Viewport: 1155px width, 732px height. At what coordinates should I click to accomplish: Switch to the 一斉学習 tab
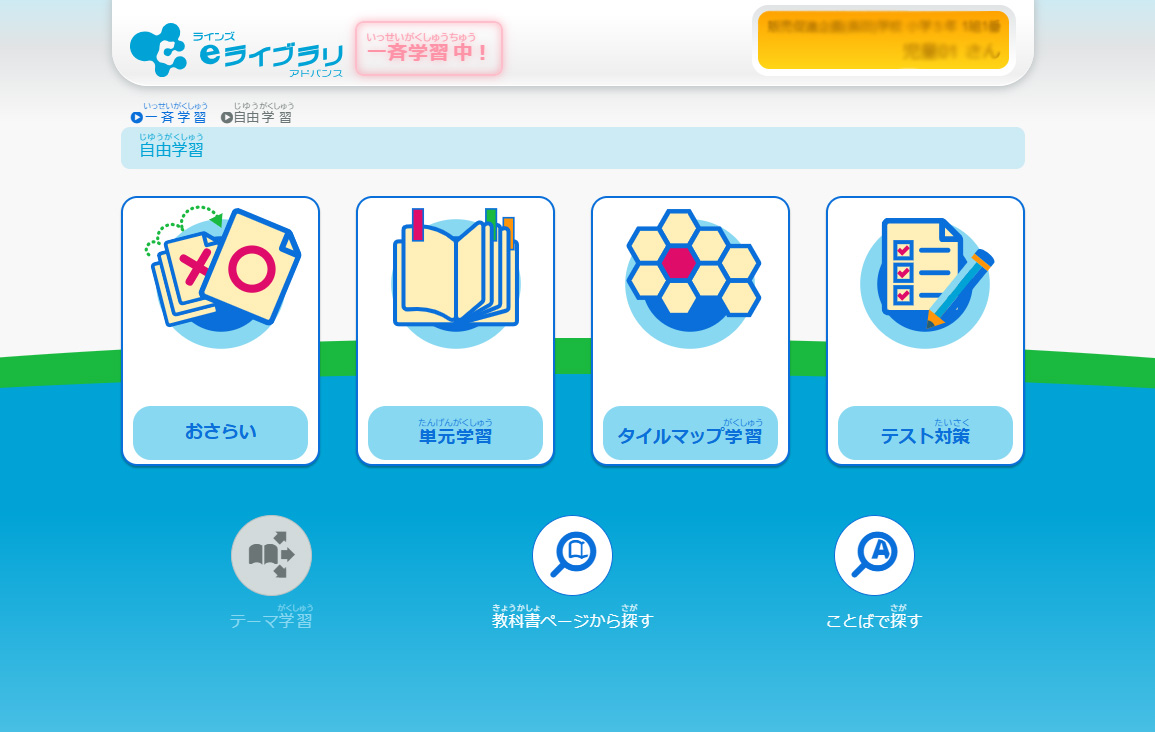coord(169,117)
